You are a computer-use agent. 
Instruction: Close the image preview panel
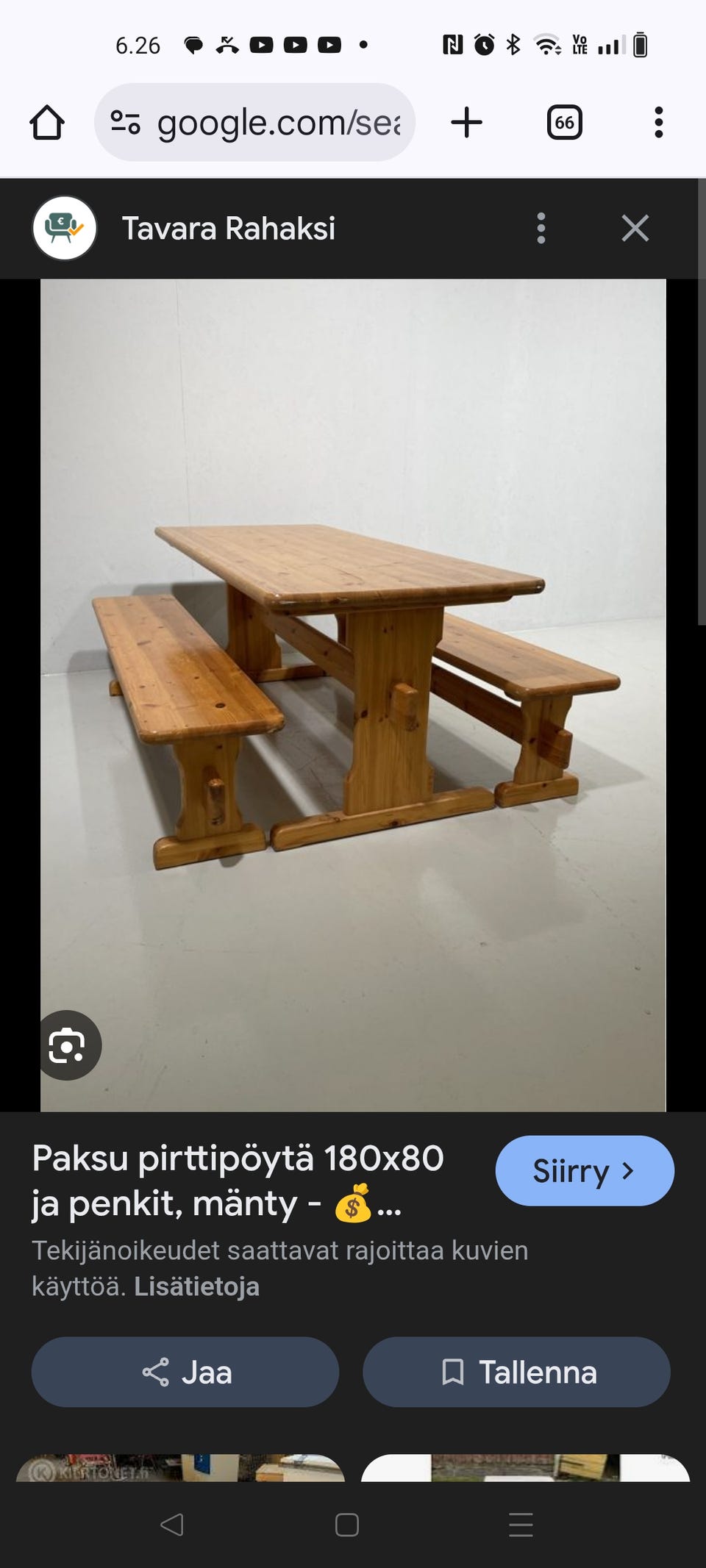(635, 229)
